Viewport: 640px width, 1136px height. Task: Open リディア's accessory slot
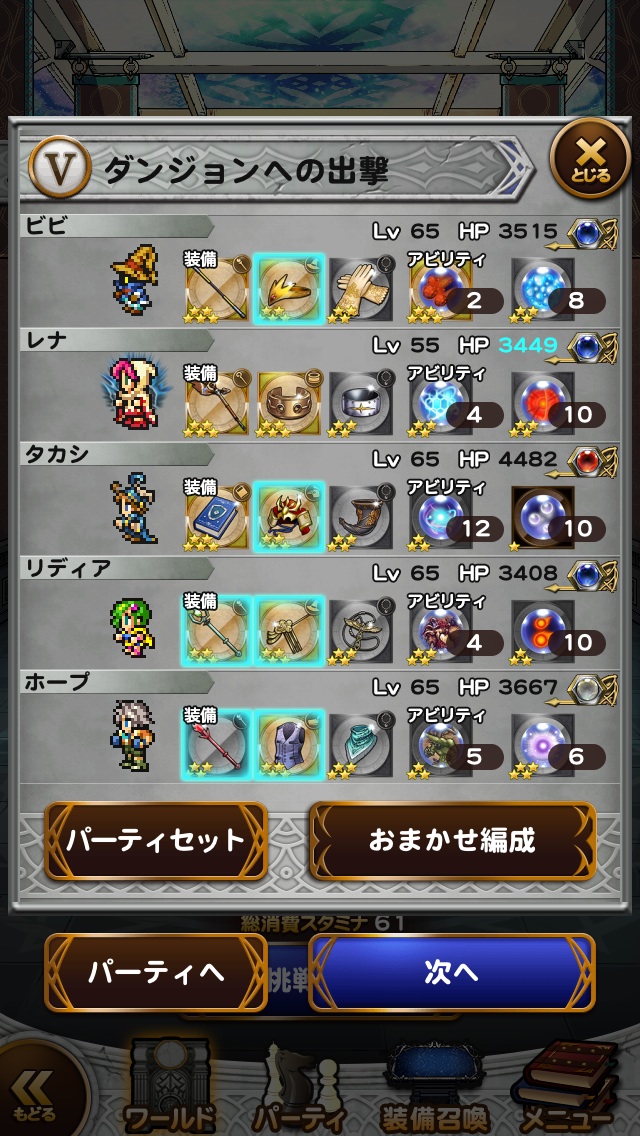click(x=362, y=628)
